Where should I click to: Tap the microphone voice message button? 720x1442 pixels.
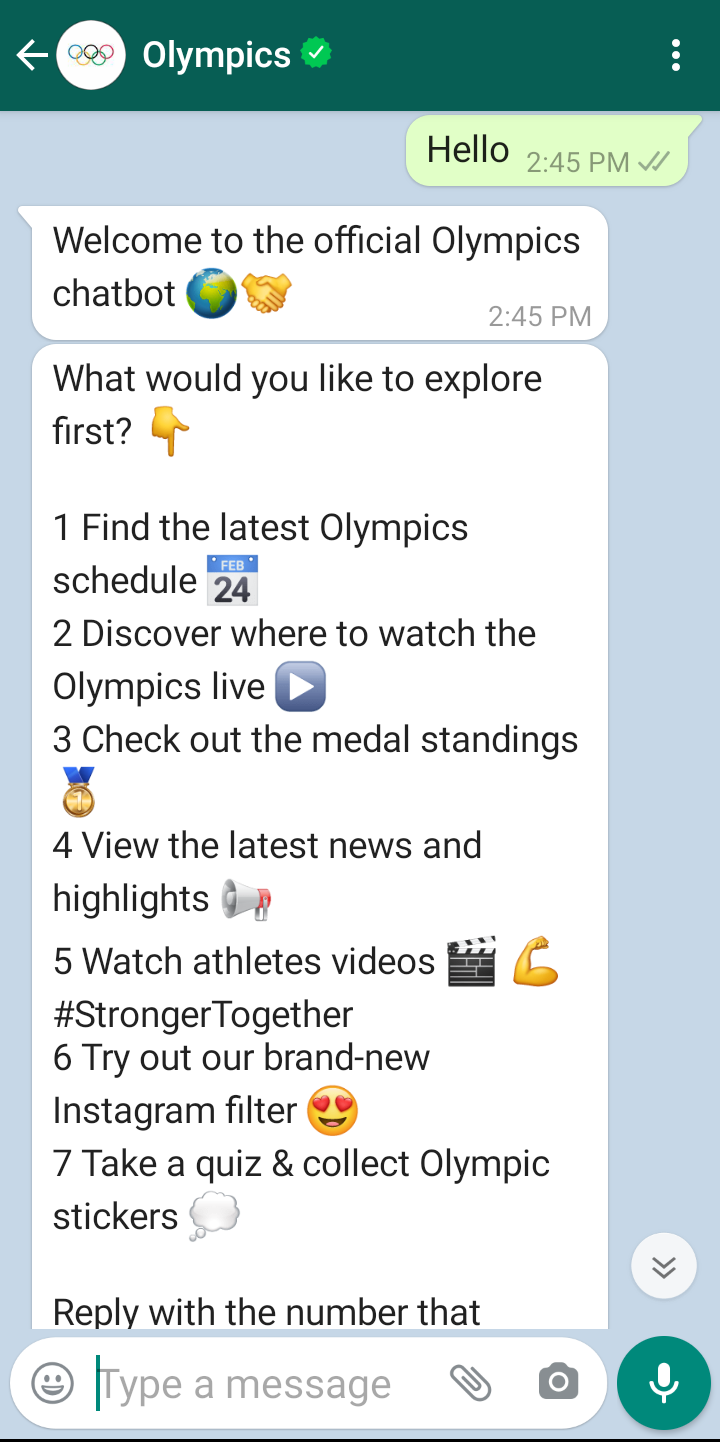664,1384
